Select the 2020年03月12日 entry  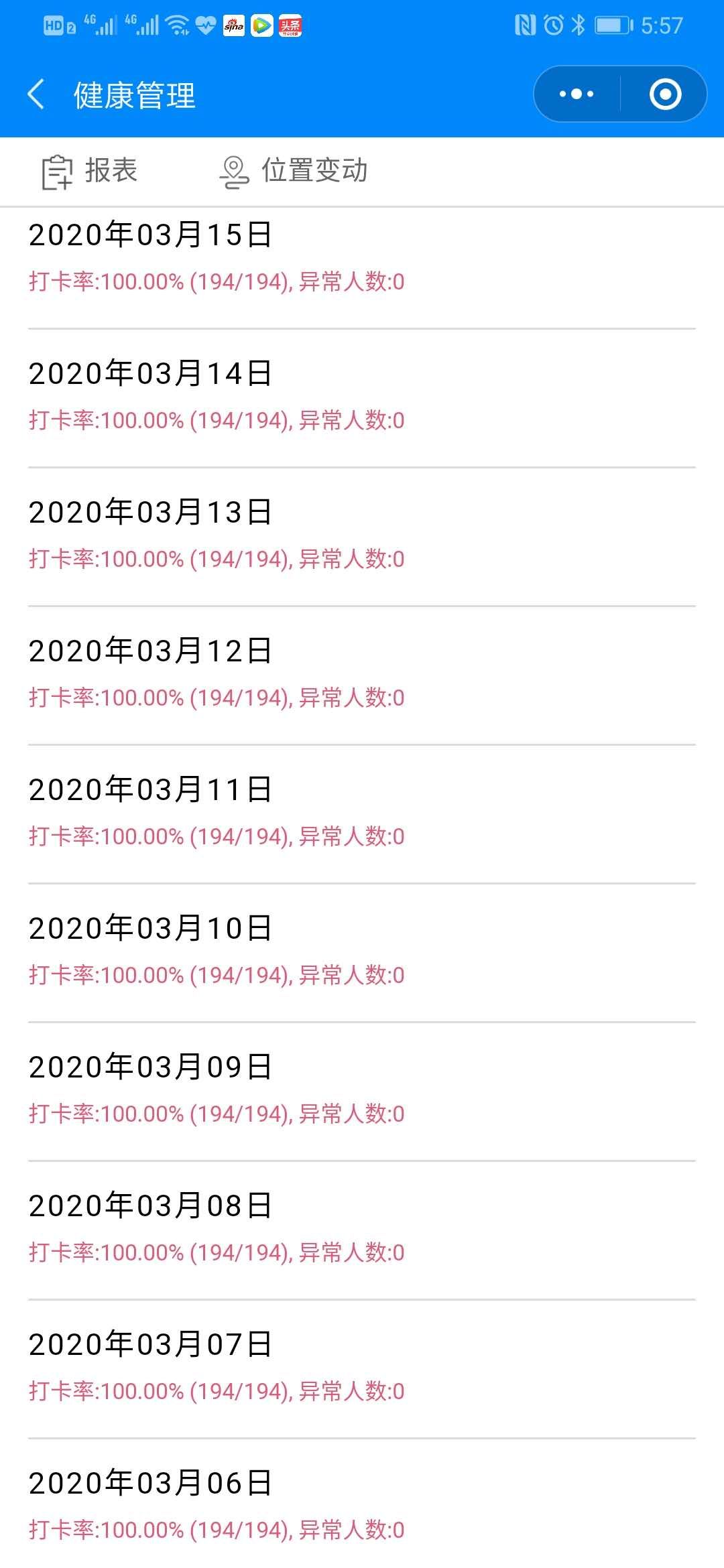tap(362, 675)
